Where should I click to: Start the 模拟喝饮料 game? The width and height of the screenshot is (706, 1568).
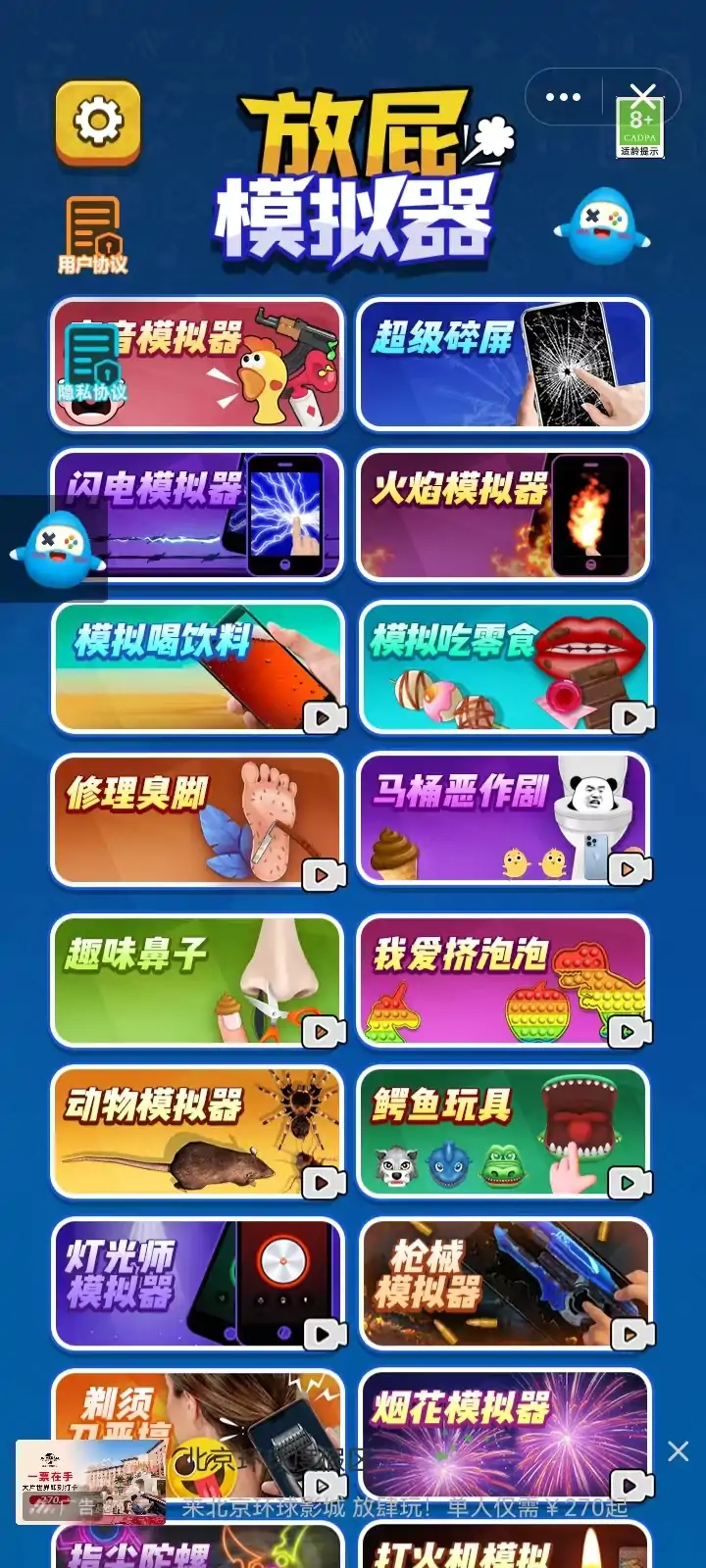tap(196, 667)
